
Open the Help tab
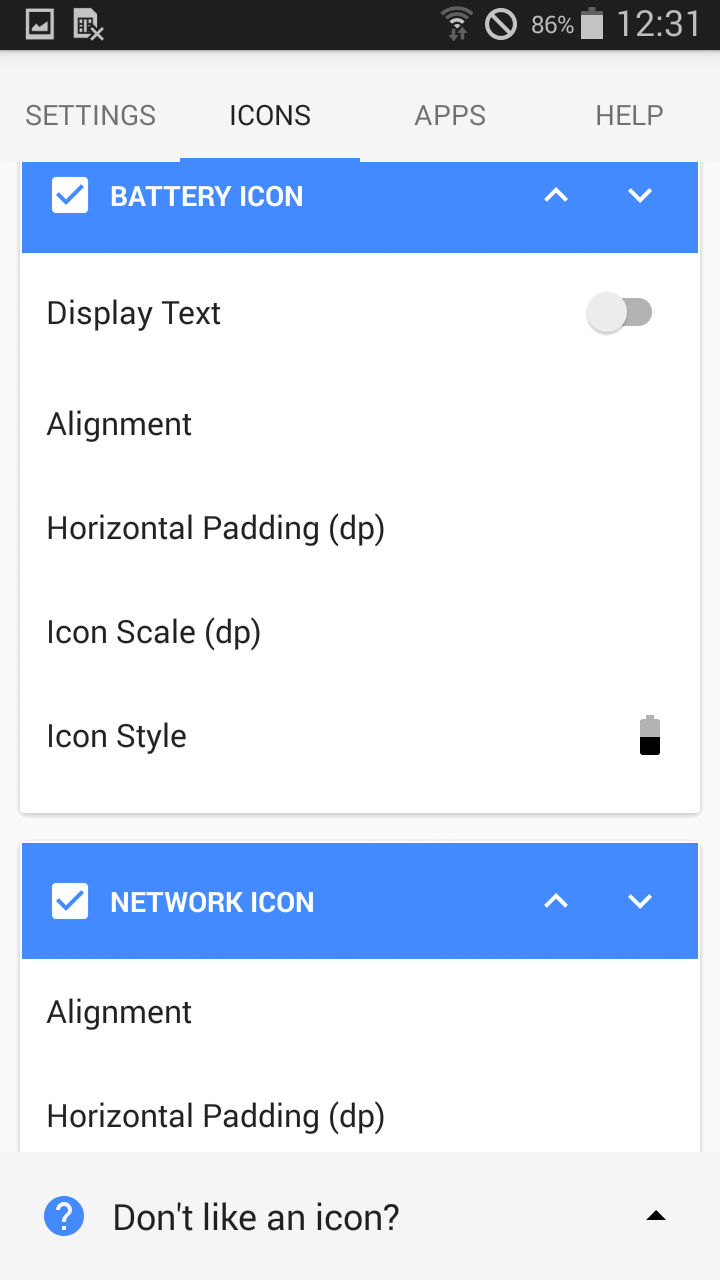[630, 116]
